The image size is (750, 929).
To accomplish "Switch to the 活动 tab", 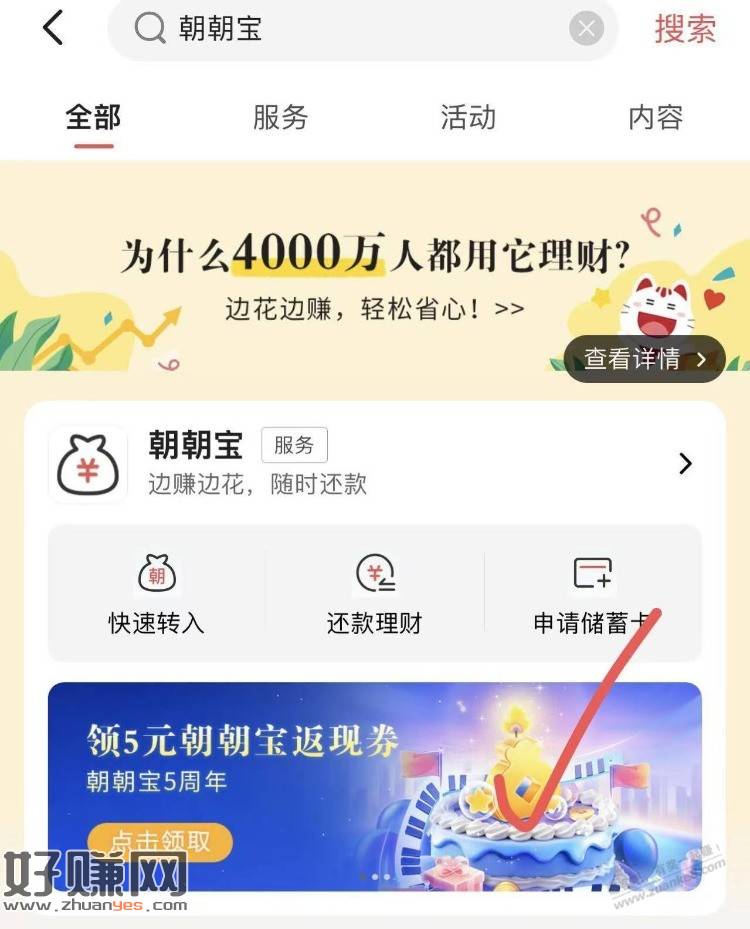I will click(x=468, y=118).
